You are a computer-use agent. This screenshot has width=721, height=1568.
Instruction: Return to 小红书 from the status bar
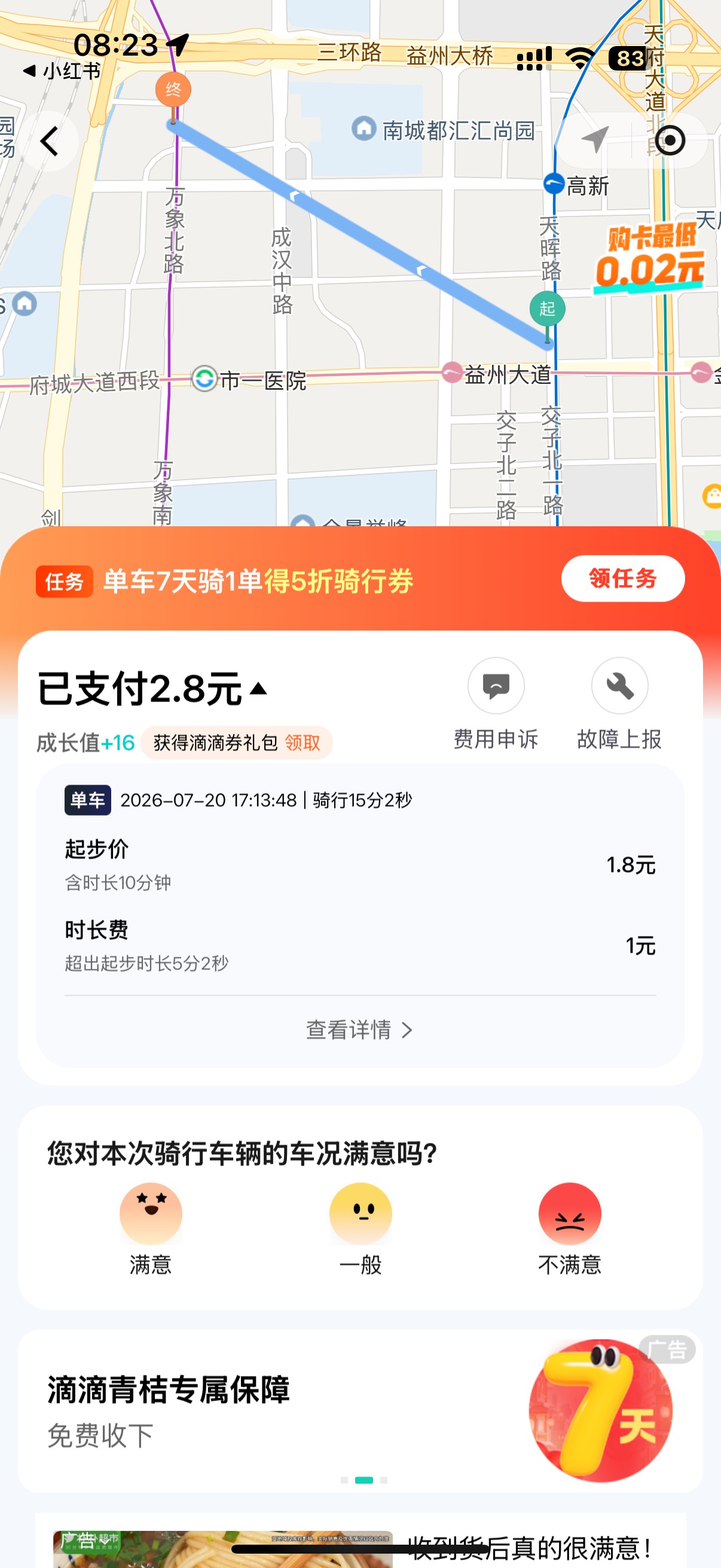(62, 71)
